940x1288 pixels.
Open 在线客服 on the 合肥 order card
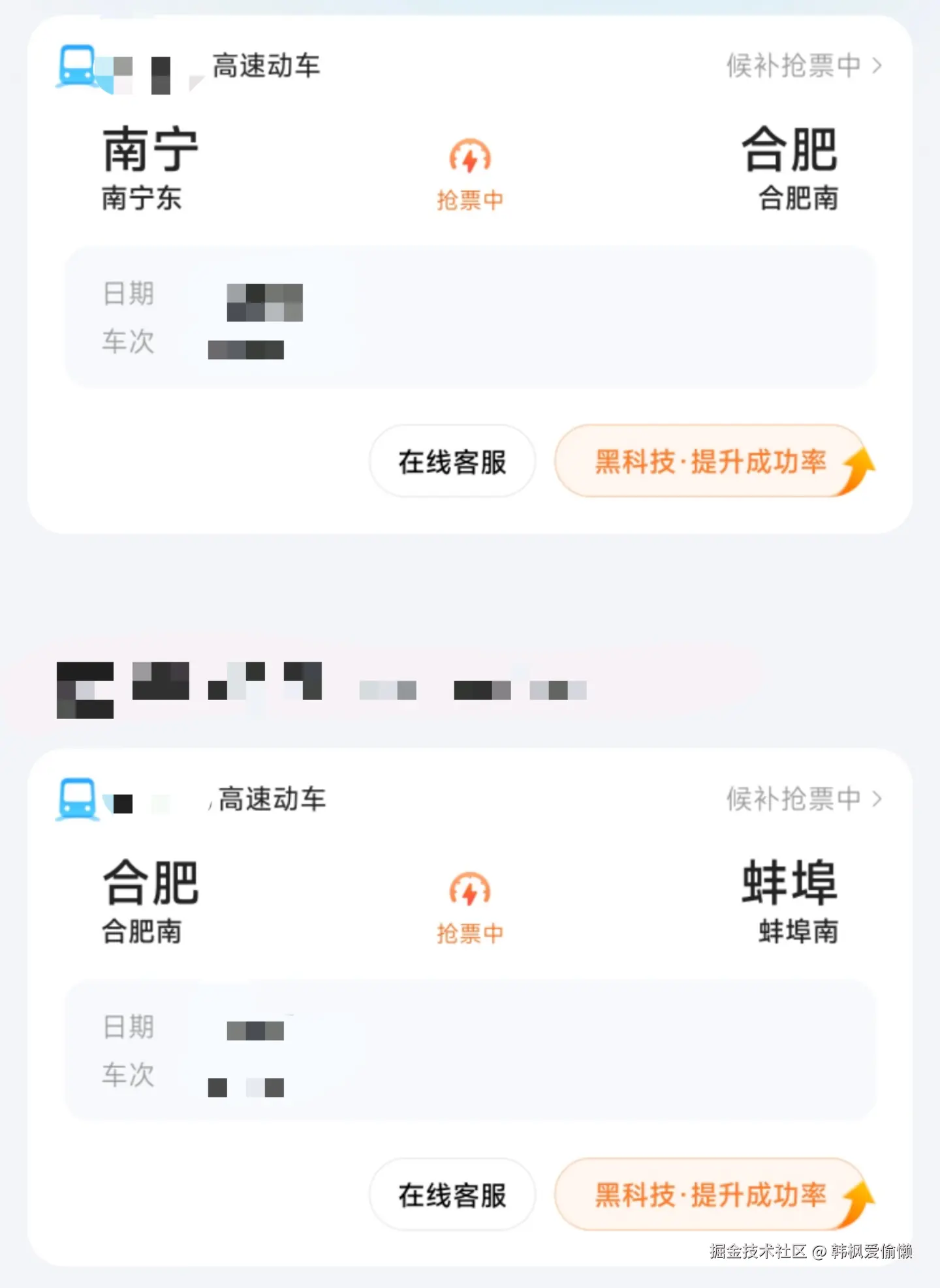point(451,1194)
